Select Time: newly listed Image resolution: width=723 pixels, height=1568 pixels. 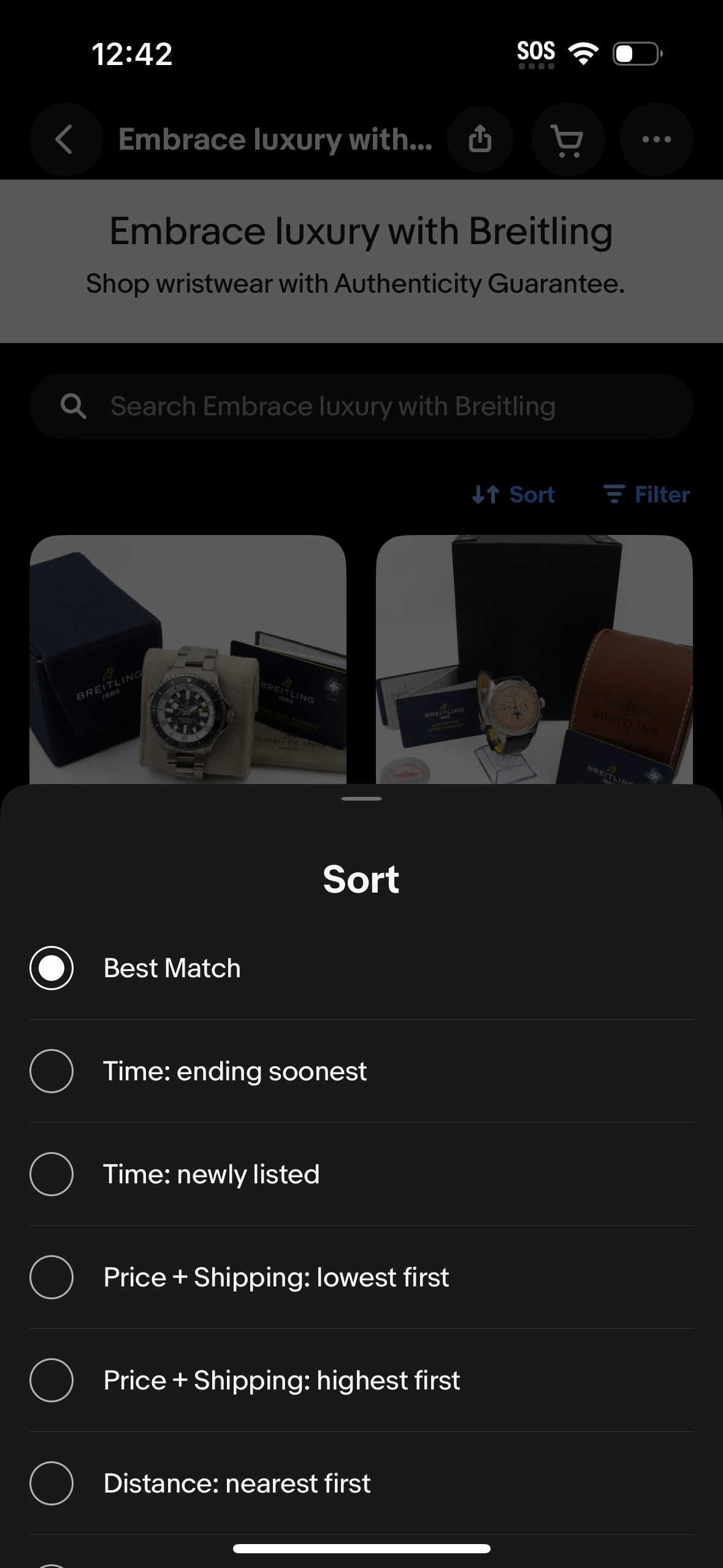point(52,1174)
